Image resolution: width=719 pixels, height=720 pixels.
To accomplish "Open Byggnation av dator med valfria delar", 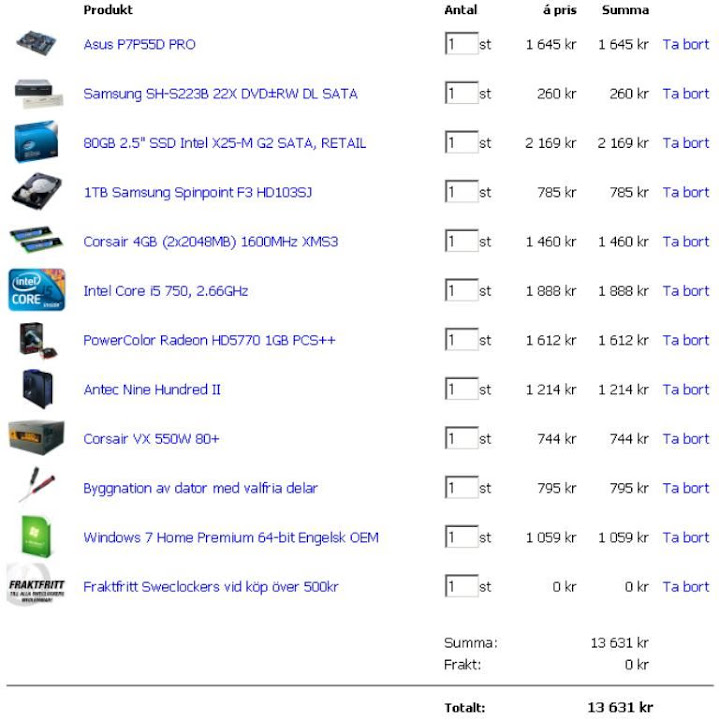I will 200,488.
